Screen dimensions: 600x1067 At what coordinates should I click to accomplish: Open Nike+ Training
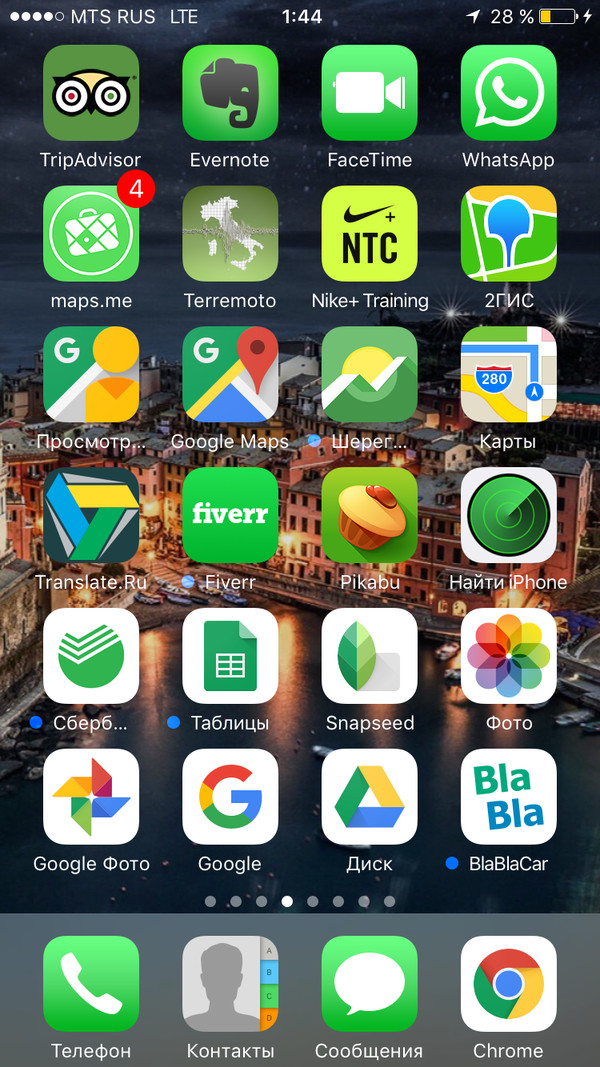369,234
